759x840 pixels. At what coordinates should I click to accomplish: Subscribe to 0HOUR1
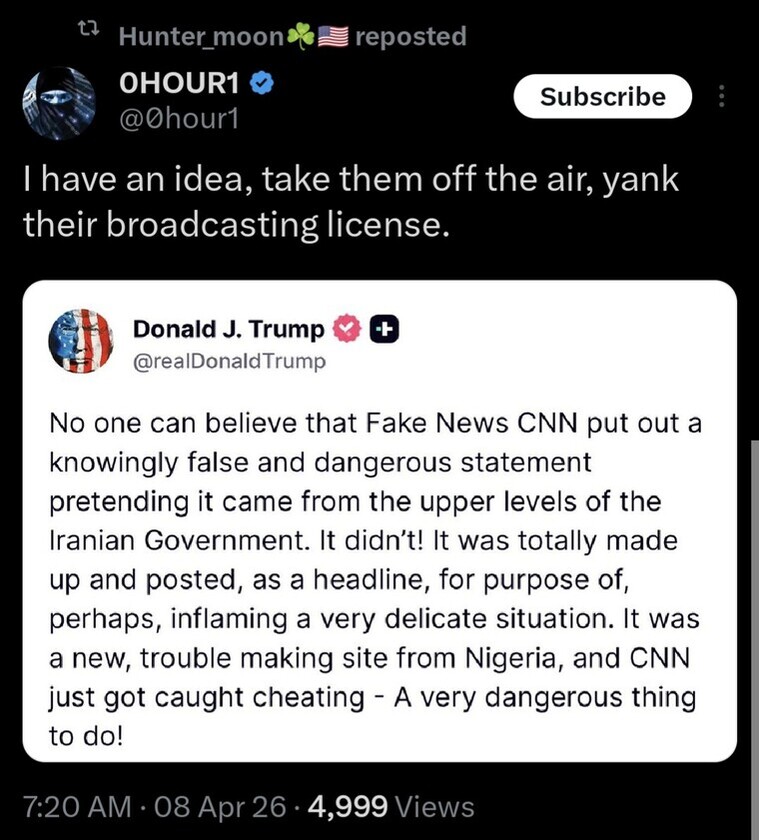602,97
